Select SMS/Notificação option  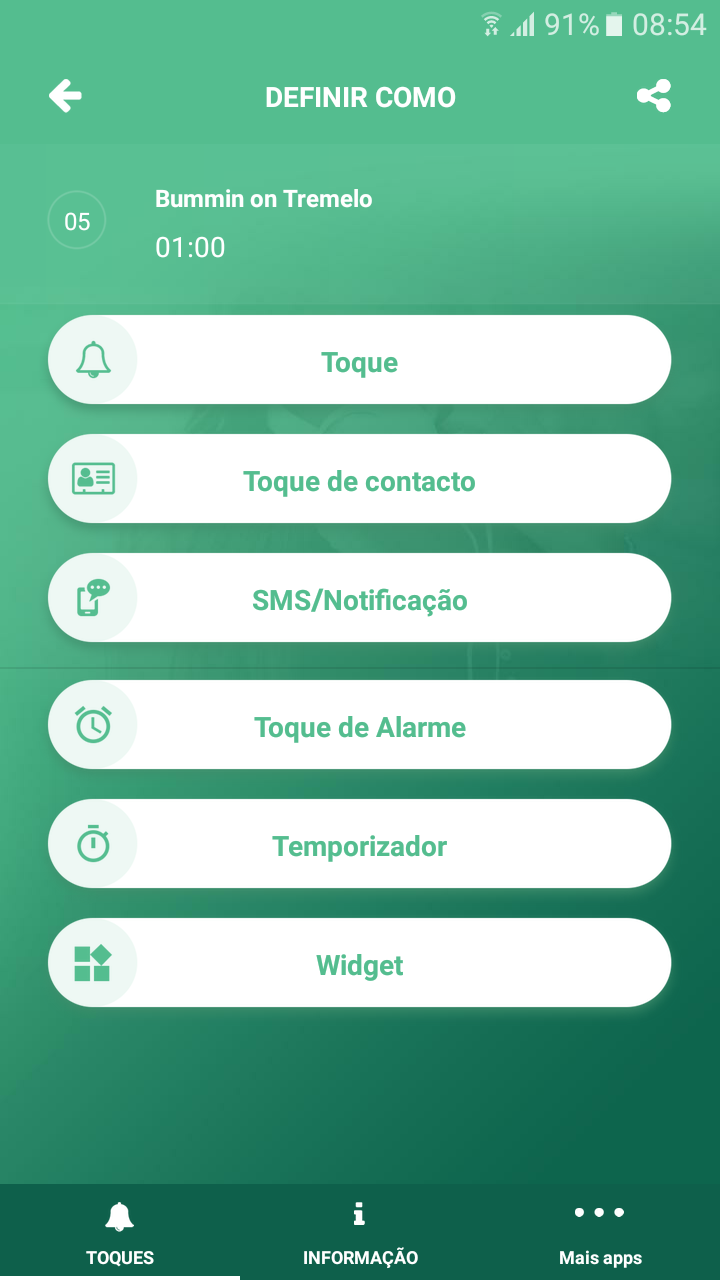pos(360,598)
